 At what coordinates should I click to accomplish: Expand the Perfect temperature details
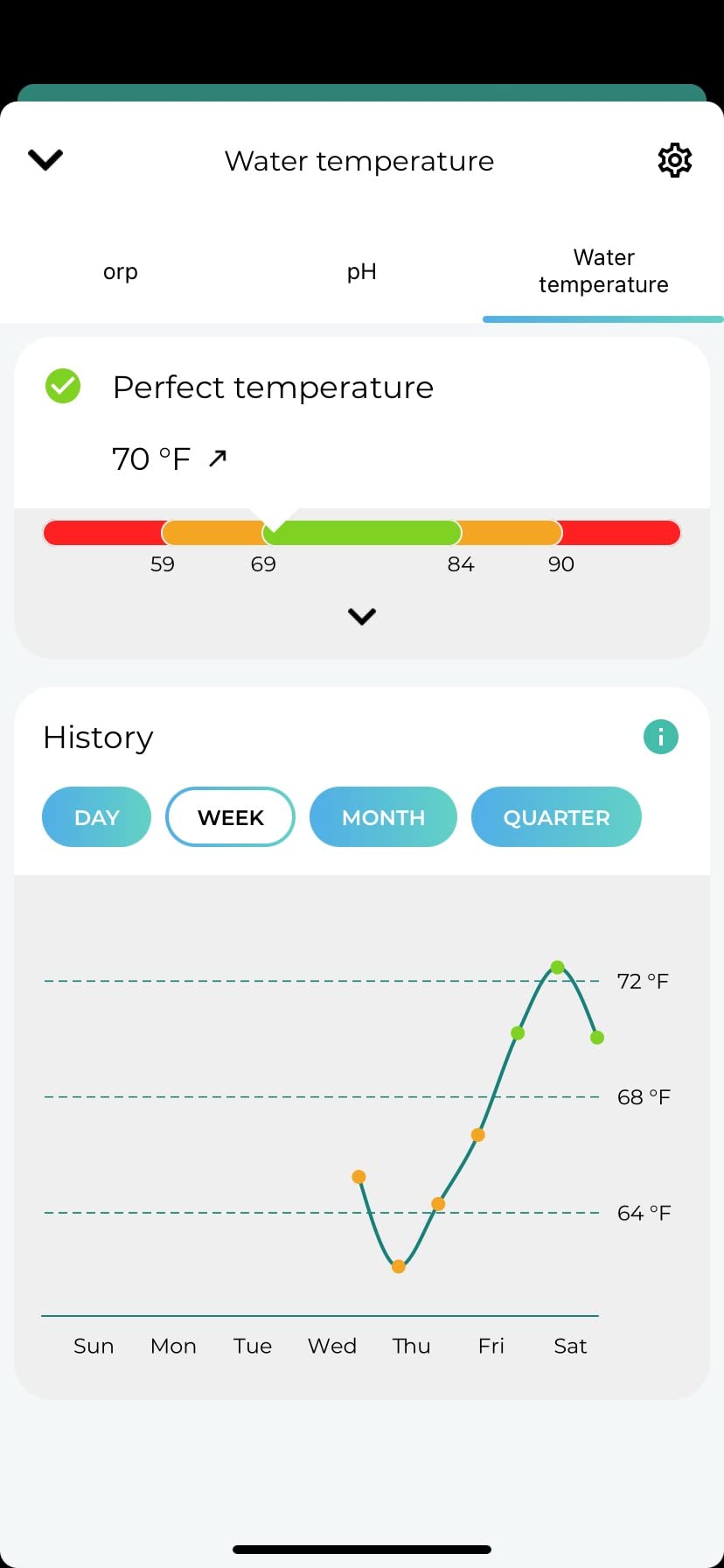click(361, 617)
